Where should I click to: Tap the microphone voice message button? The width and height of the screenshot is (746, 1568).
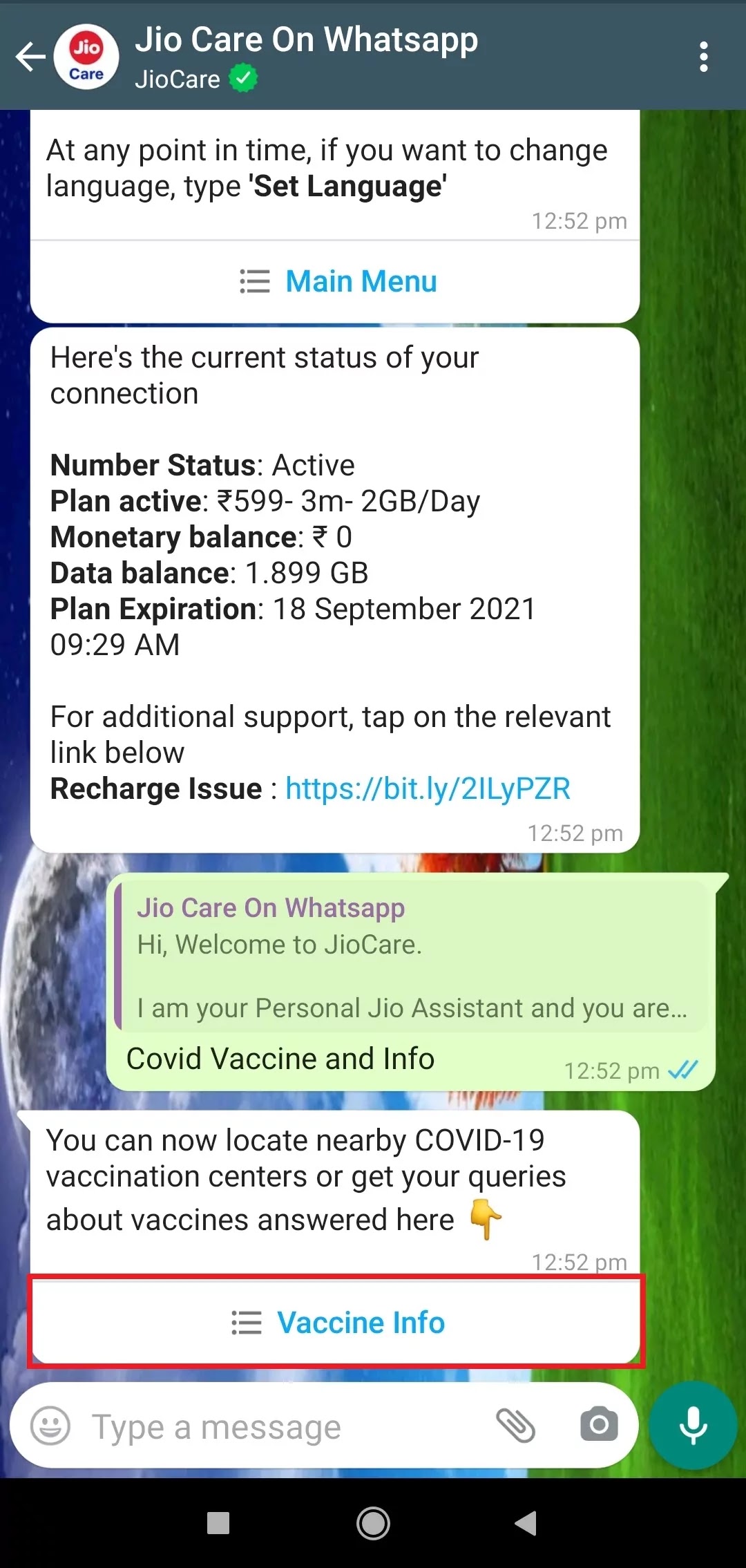(x=693, y=1426)
